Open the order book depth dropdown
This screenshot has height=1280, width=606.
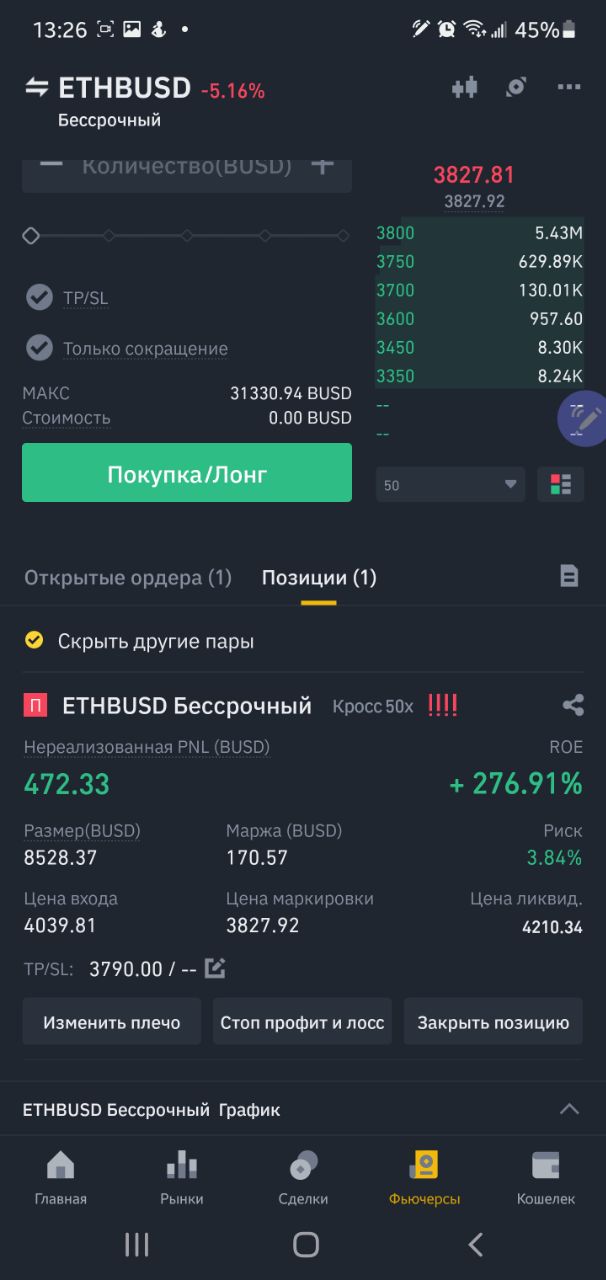tap(450, 485)
